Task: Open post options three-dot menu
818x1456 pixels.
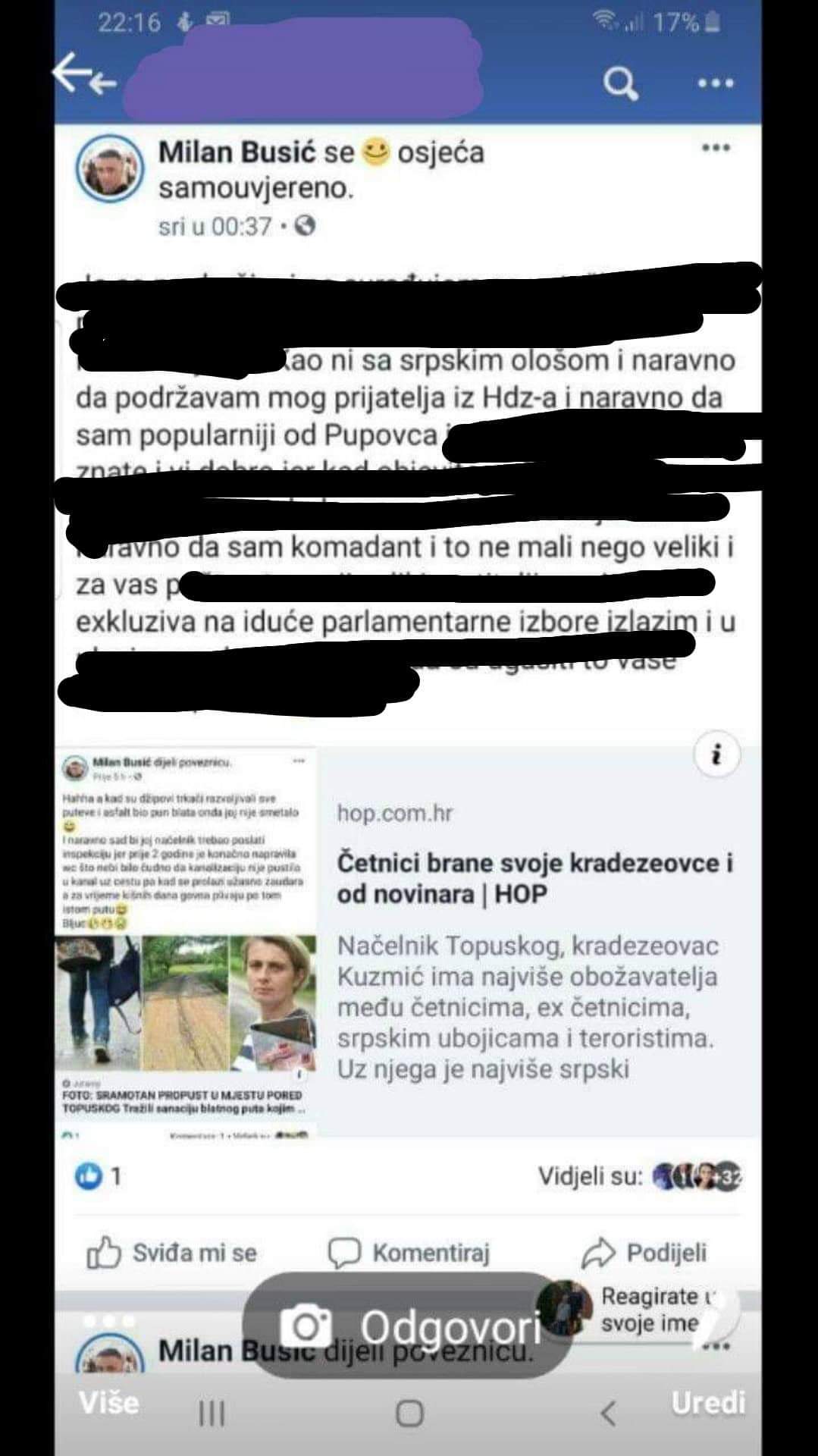Action: [x=715, y=148]
